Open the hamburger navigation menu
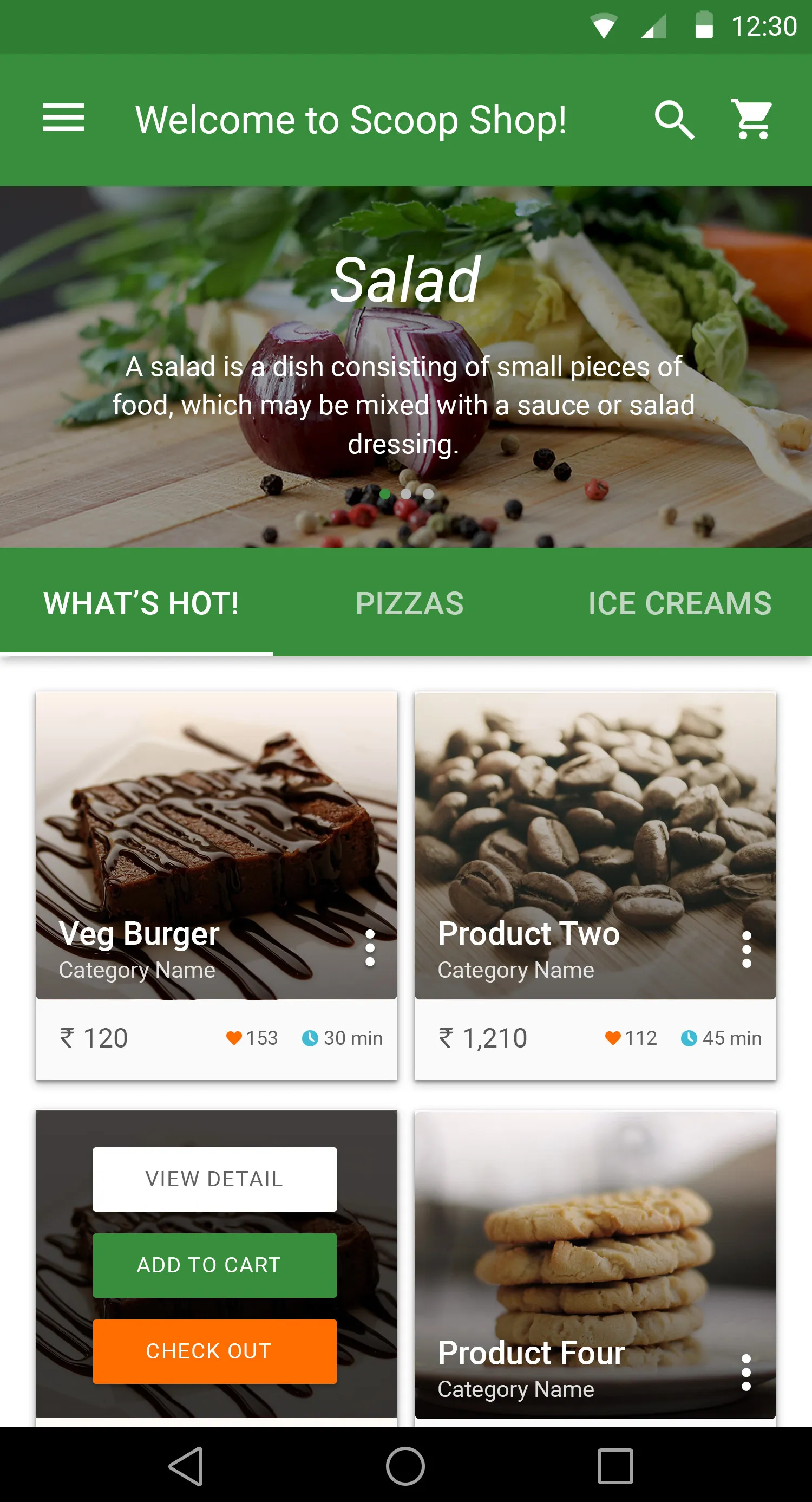The image size is (812, 1502). click(63, 119)
